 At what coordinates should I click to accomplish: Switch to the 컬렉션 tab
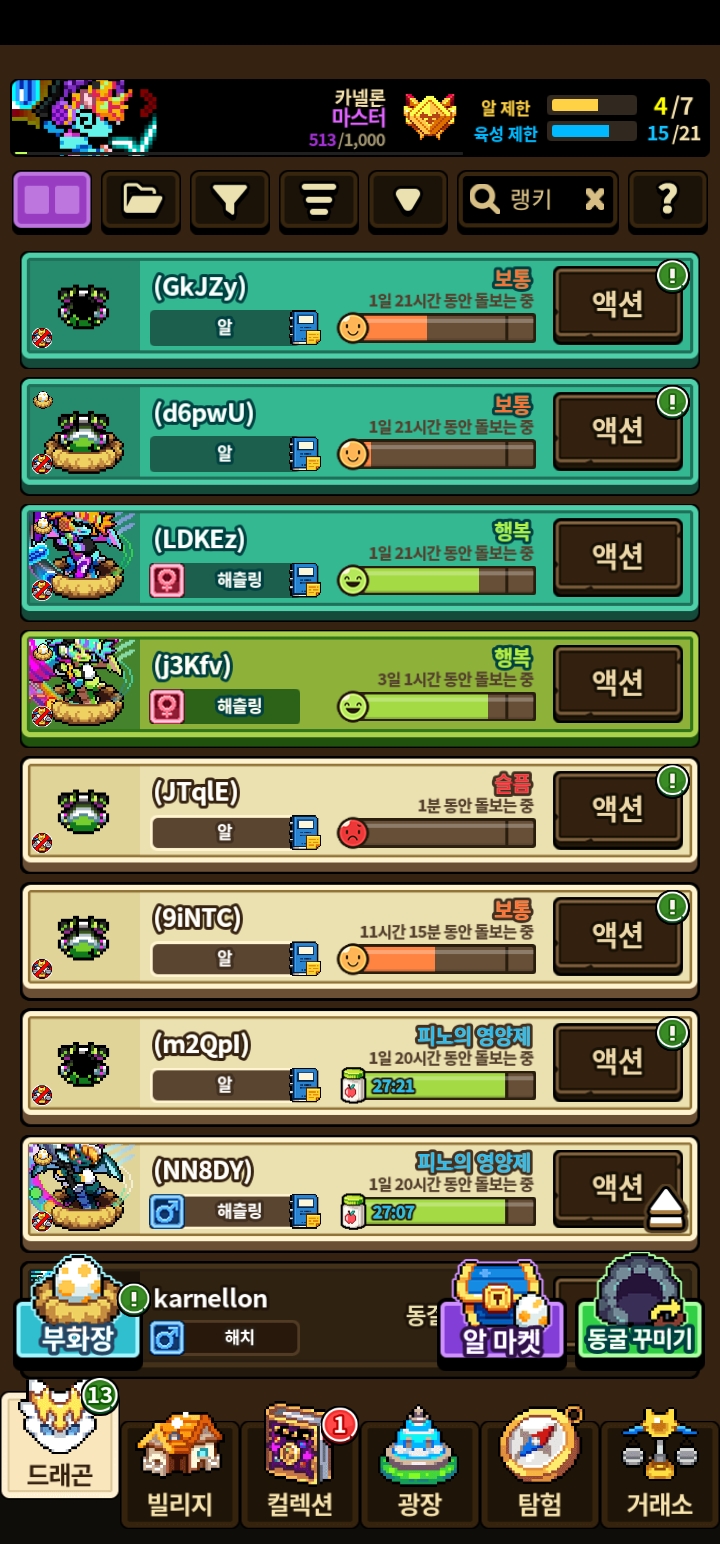[x=300, y=1470]
